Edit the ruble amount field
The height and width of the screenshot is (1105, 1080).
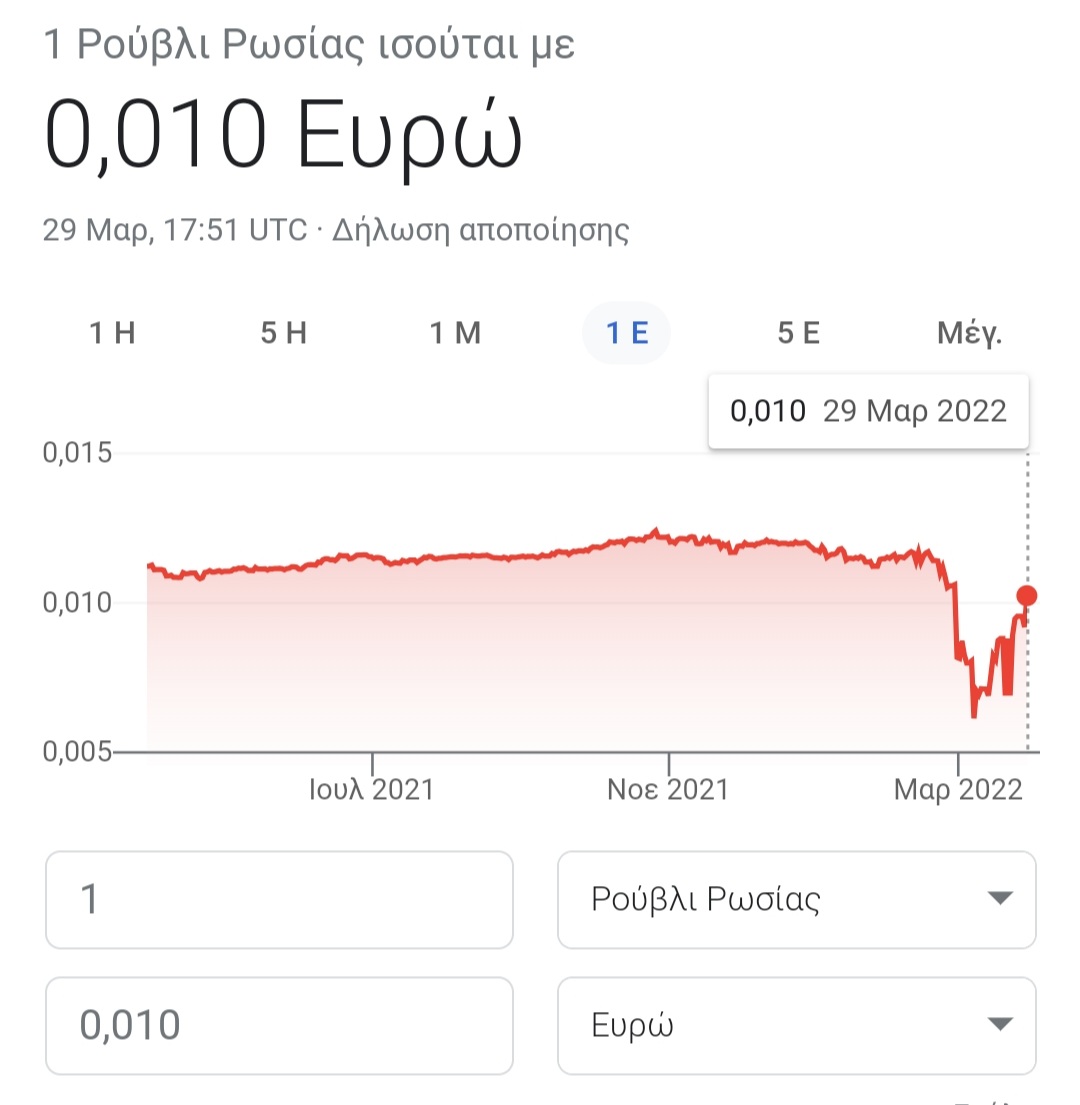click(x=279, y=899)
